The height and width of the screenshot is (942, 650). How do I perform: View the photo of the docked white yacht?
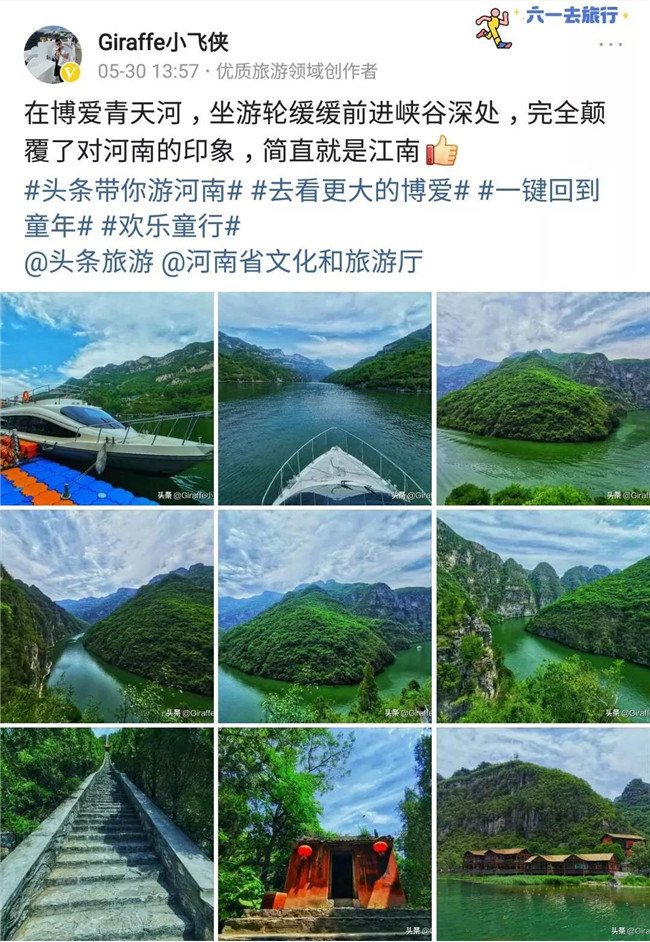107,398
